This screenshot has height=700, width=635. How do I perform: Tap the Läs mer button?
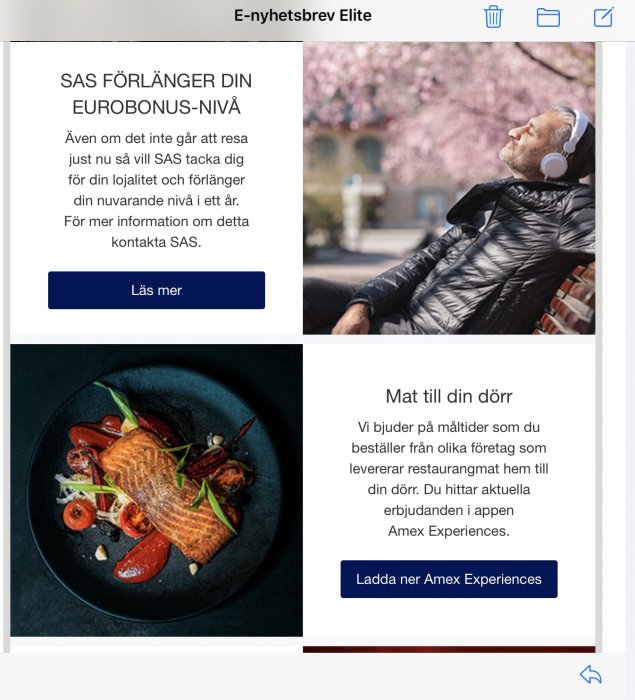tap(156, 290)
